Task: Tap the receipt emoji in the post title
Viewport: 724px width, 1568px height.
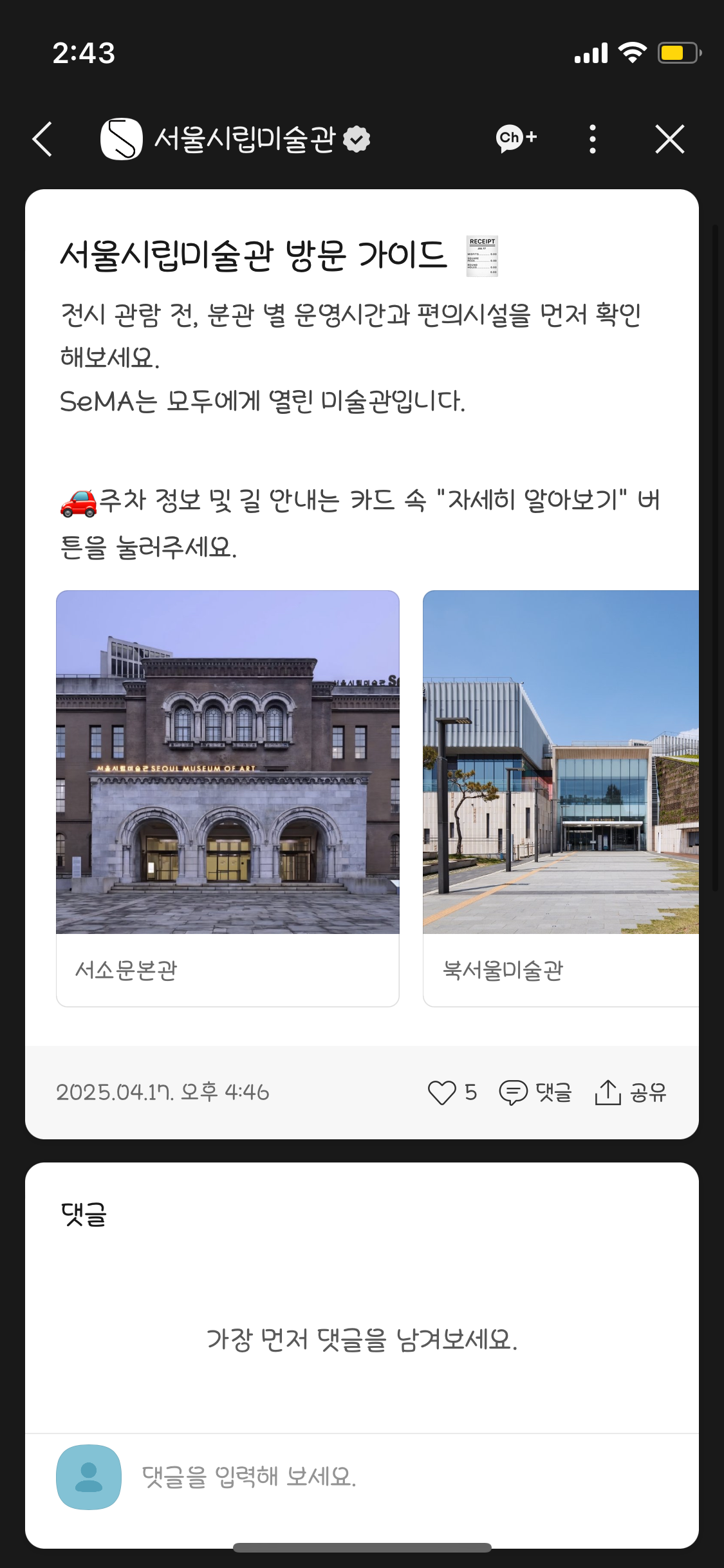Action: coord(481,256)
